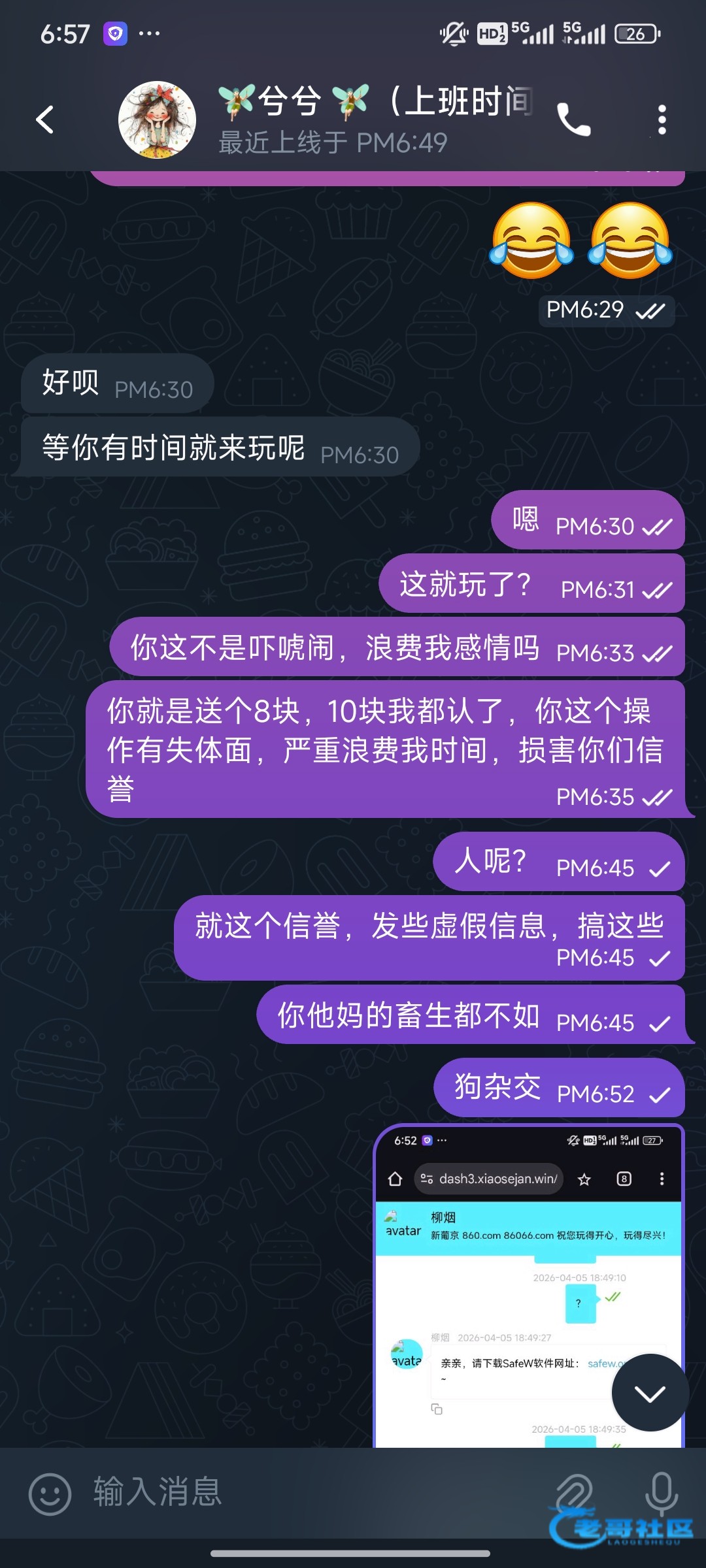The width and height of the screenshot is (706, 1568).
Task: Open the contact's profile avatar
Action: 157,120
